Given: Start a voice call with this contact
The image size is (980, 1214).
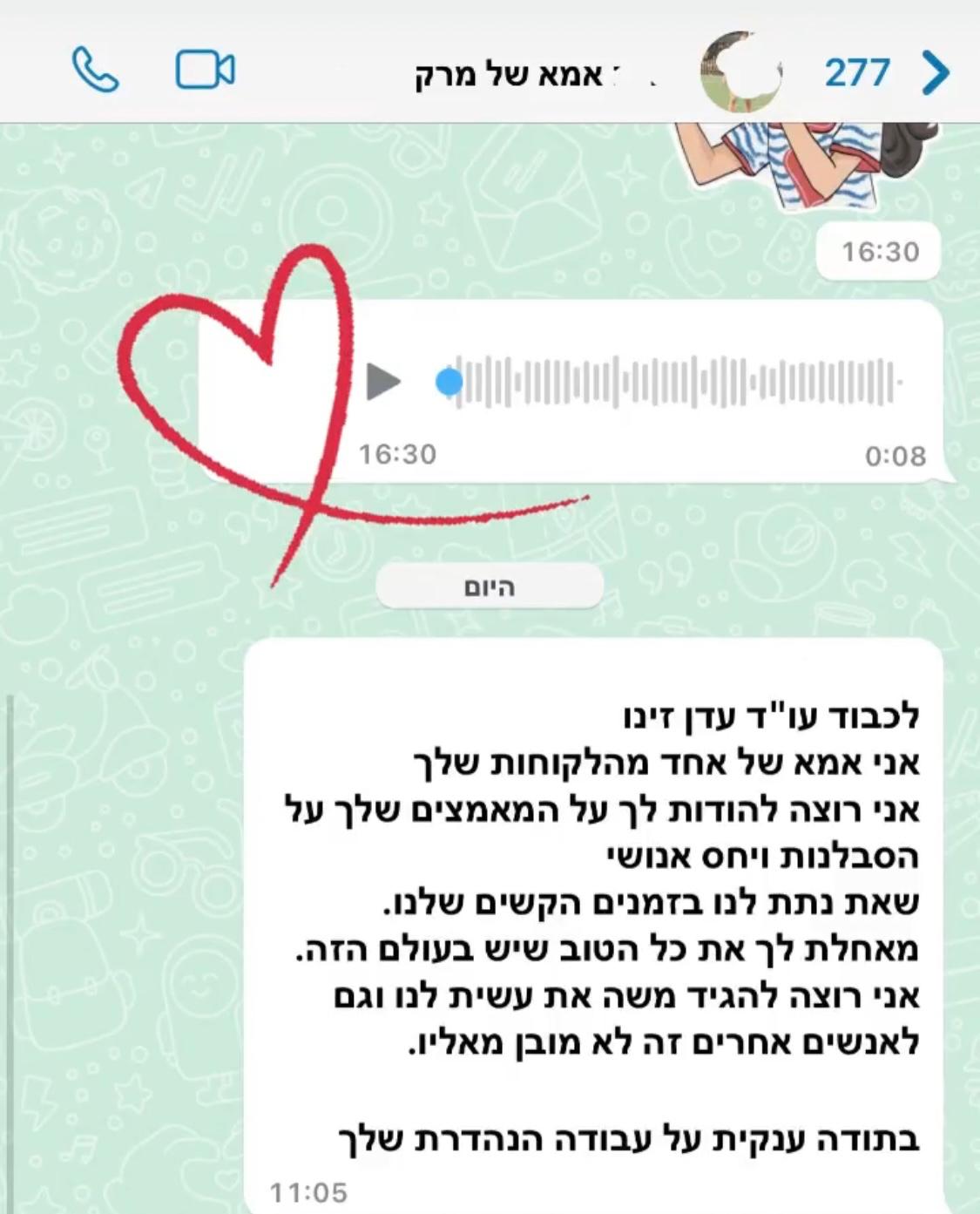Looking at the screenshot, I should click(96, 71).
